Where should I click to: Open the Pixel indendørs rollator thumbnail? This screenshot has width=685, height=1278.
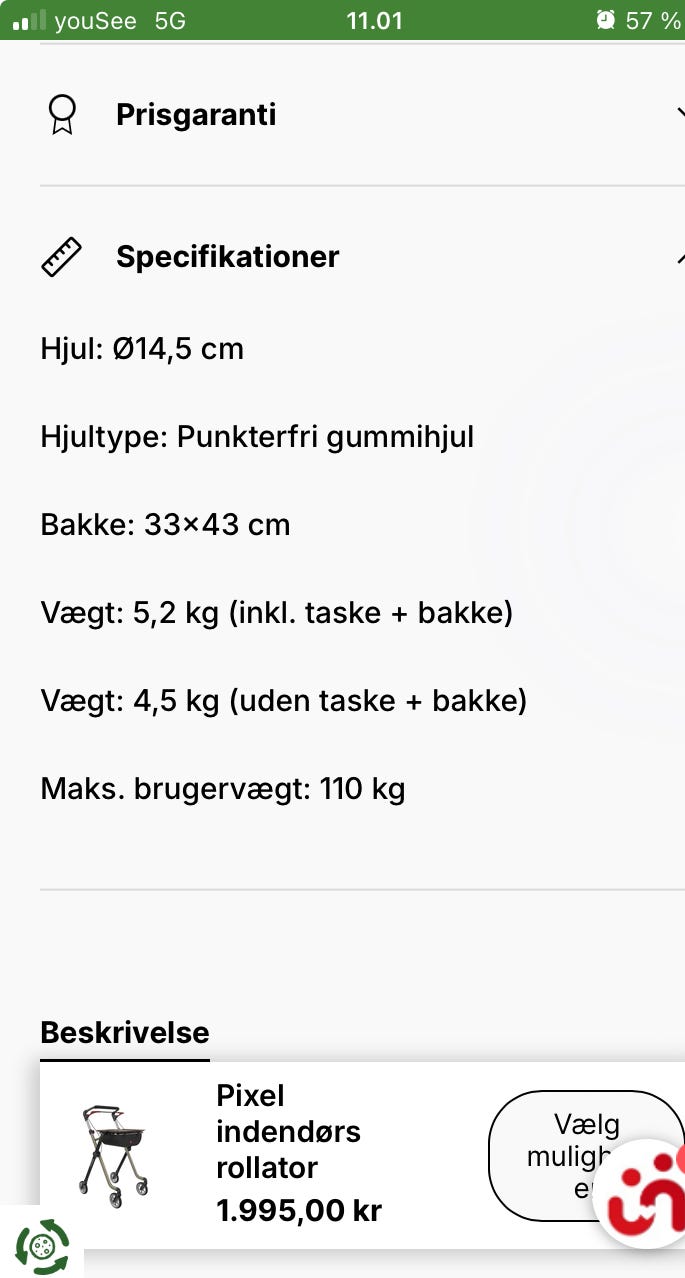tap(113, 1155)
